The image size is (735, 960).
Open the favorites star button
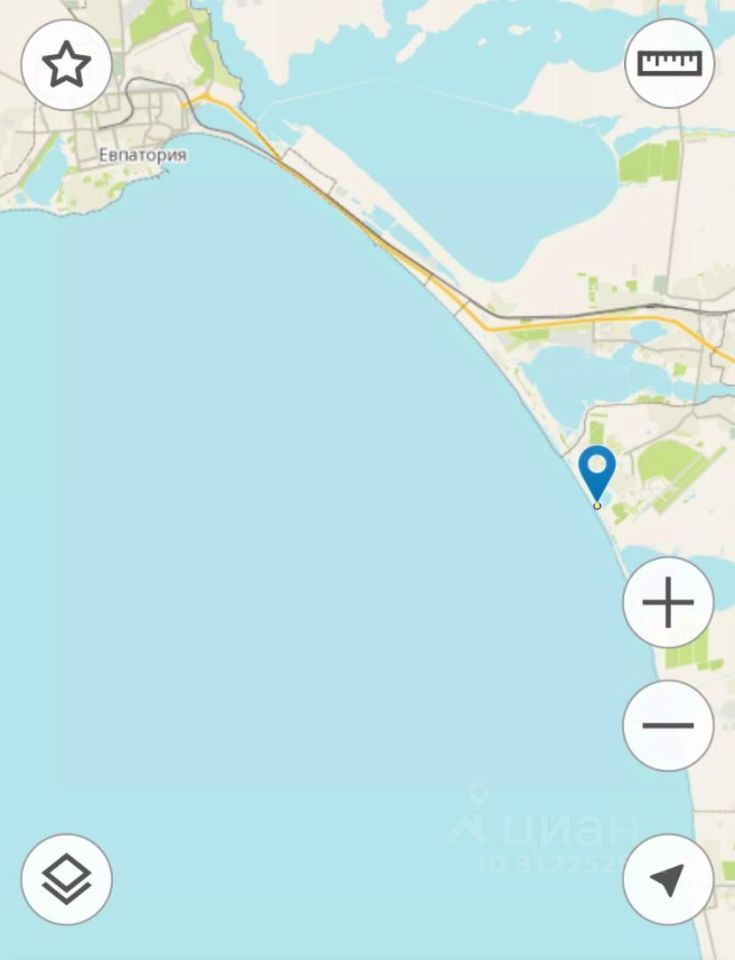tap(66, 65)
